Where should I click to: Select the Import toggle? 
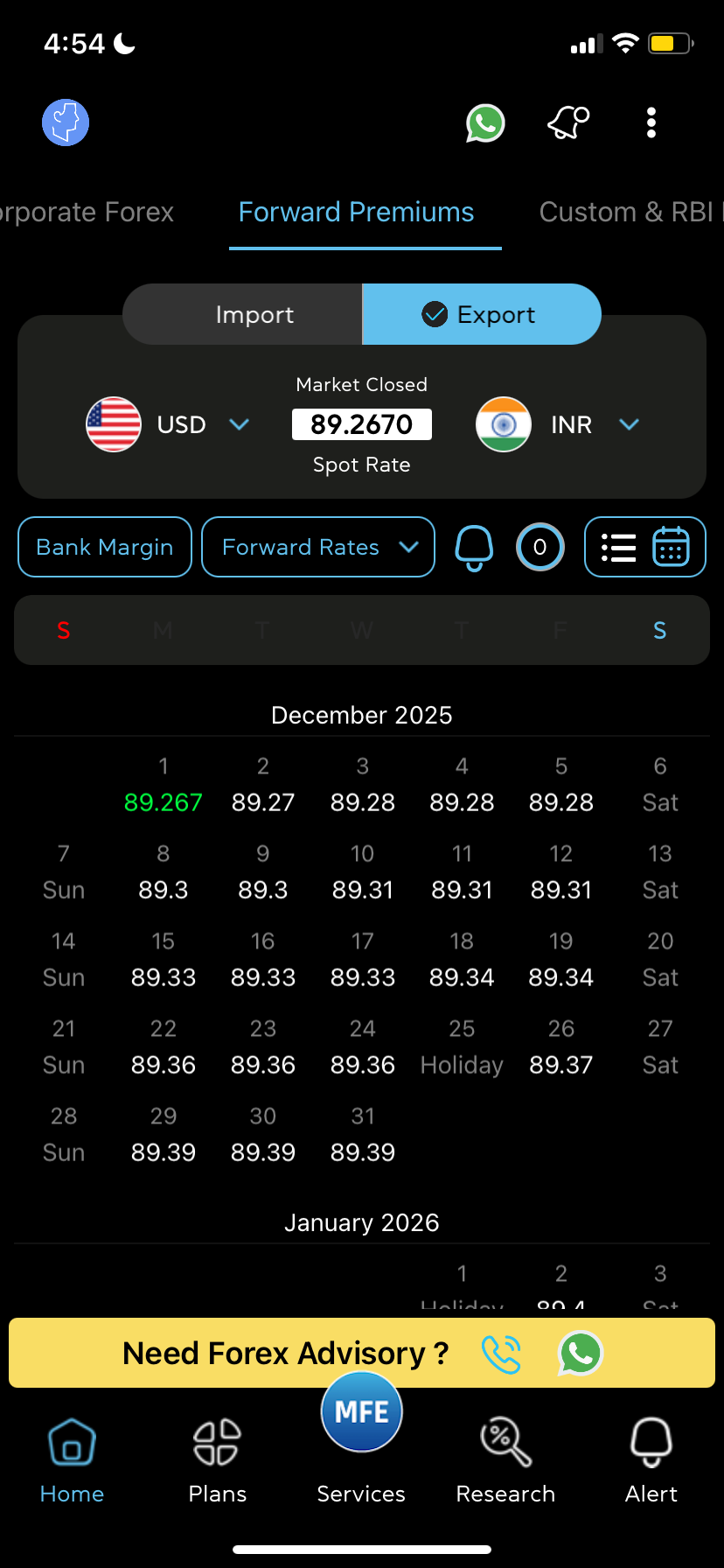point(254,314)
